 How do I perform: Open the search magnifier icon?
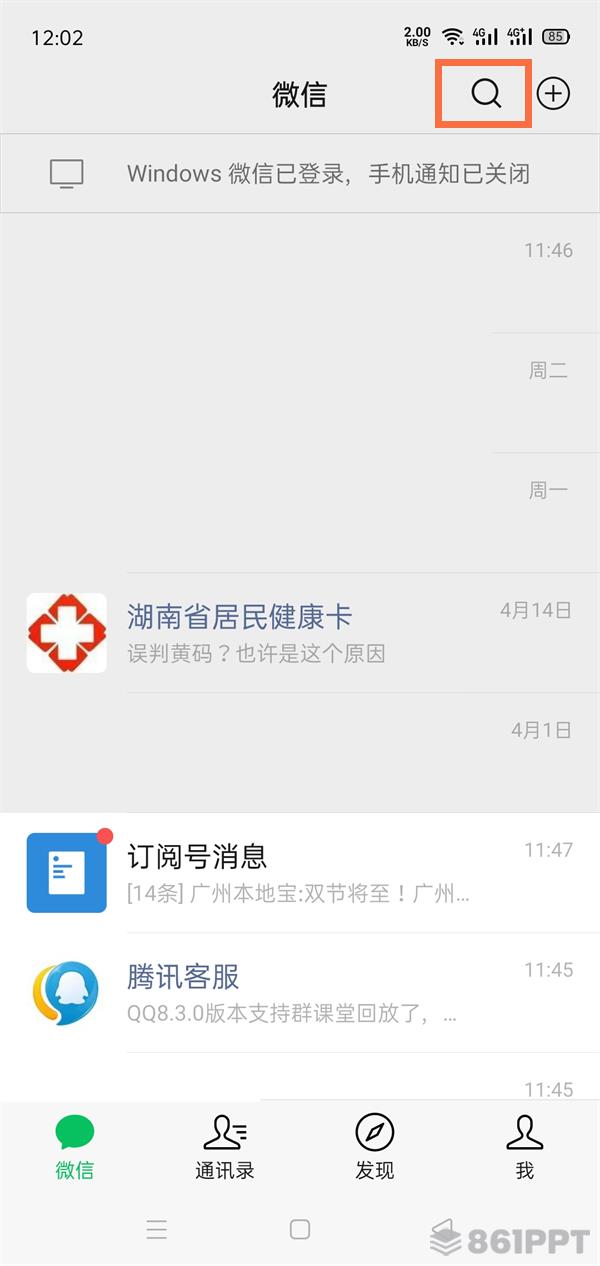point(486,94)
